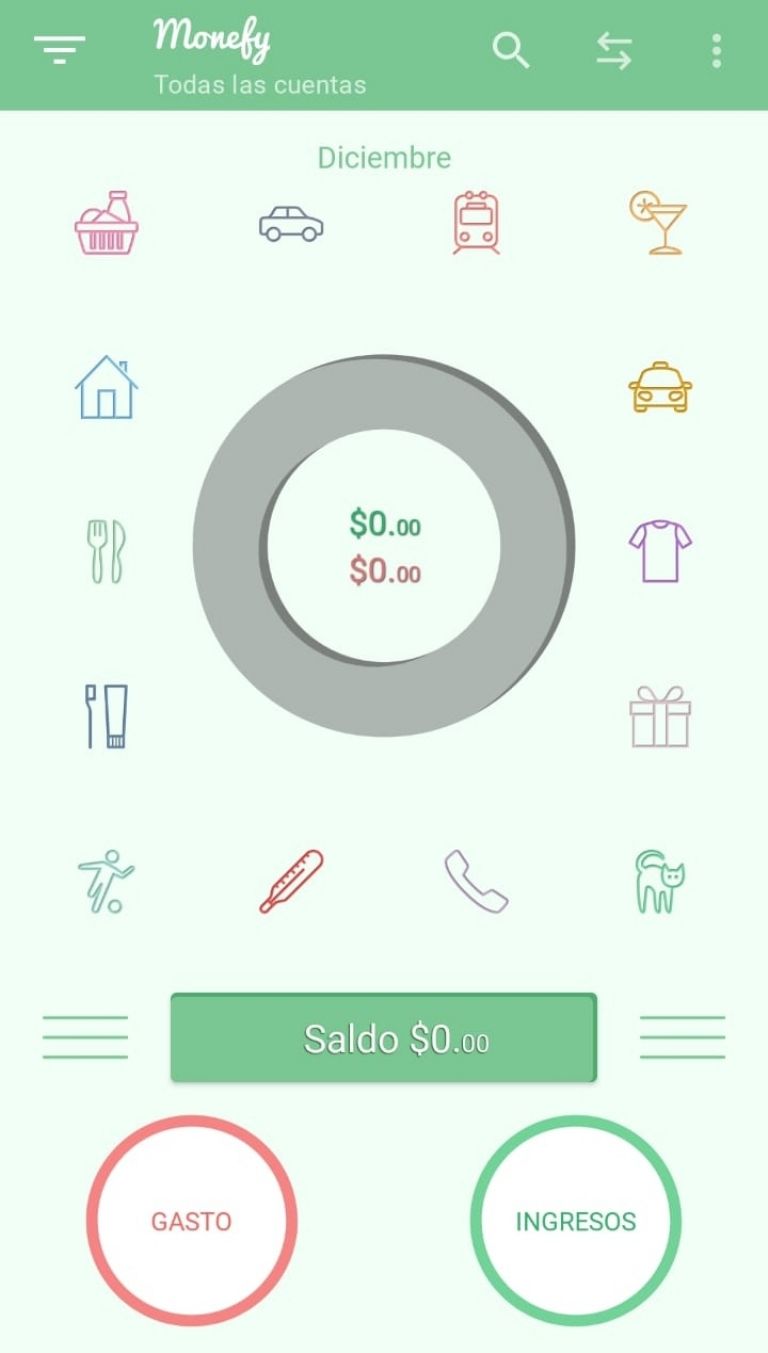Image resolution: width=768 pixels, height=1353 pixels.
Task: Select the car category
Action: point(291,223)
